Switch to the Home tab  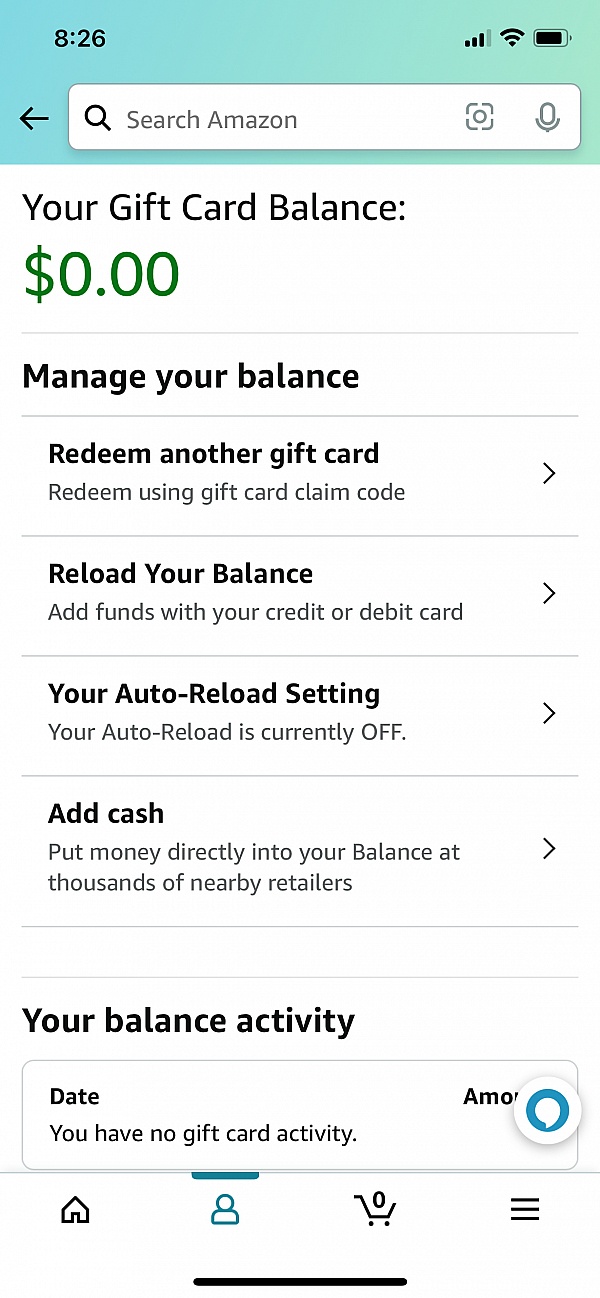[75, 1210]
